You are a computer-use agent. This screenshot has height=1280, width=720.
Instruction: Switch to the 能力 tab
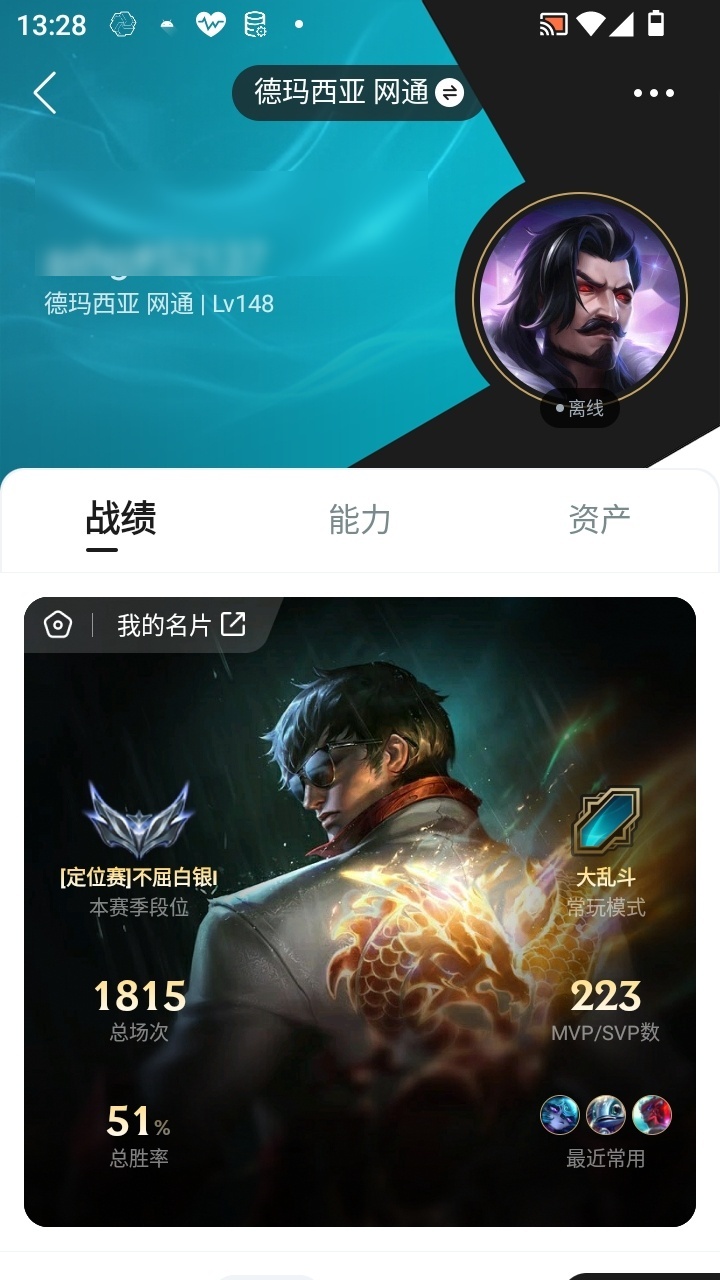359,520
